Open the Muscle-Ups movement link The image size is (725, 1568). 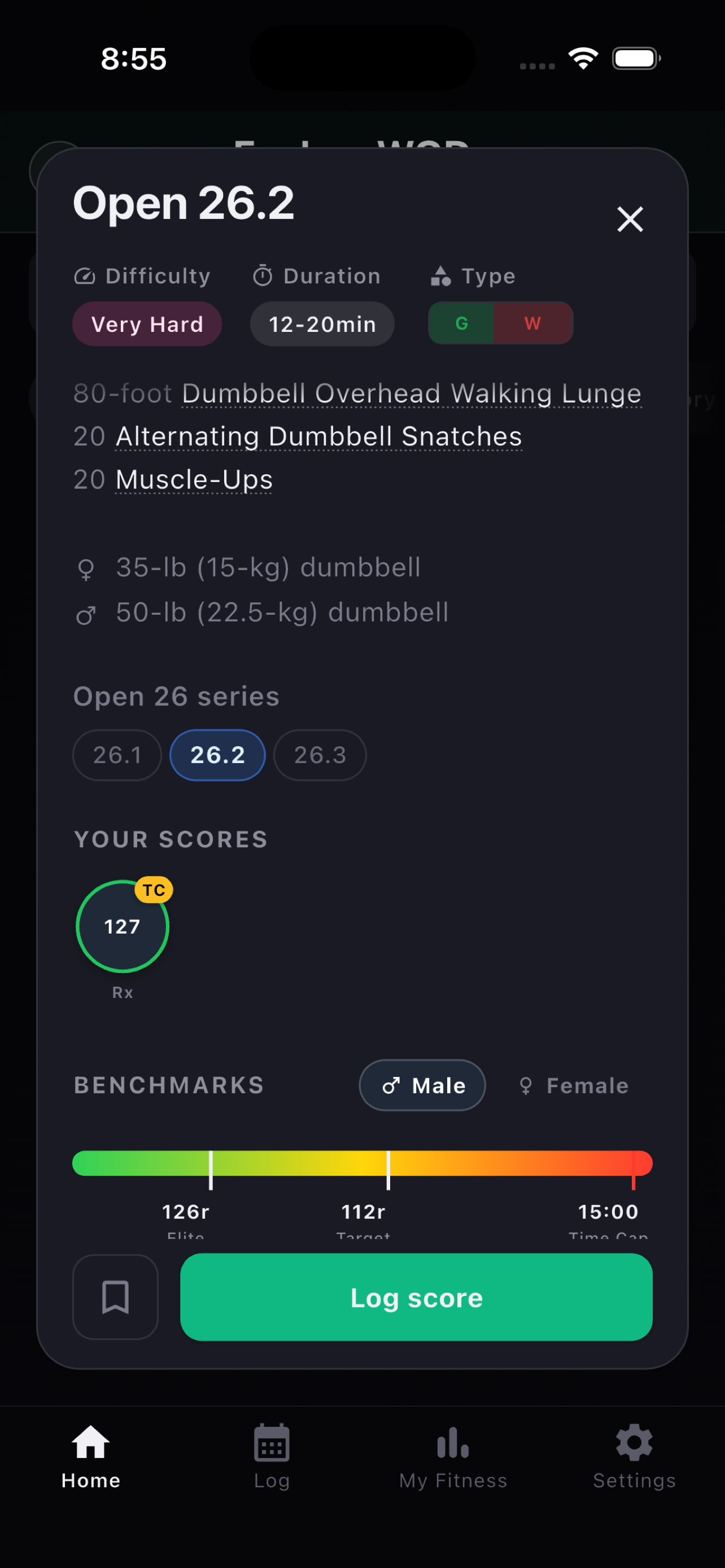194,480
